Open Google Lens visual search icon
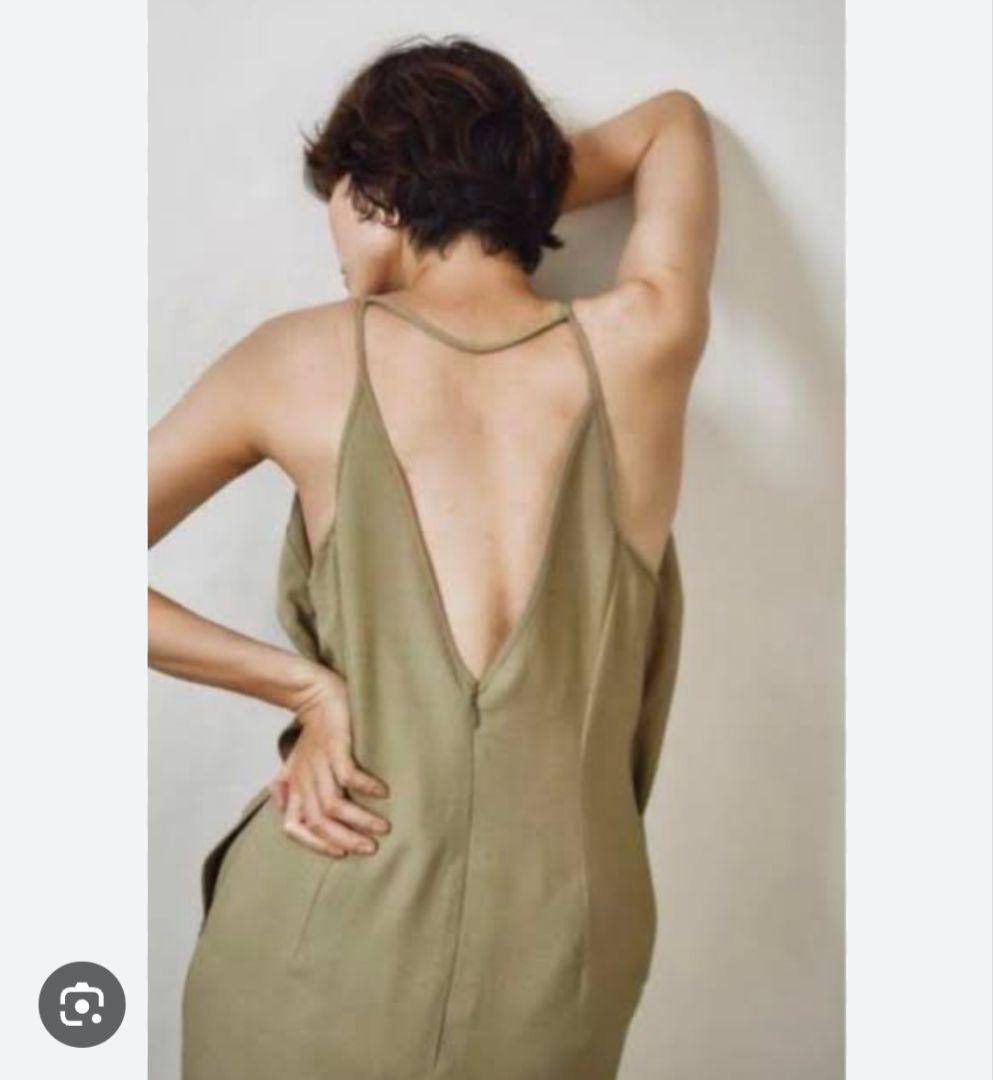Screen dimensions: 993x1080 82,1004
